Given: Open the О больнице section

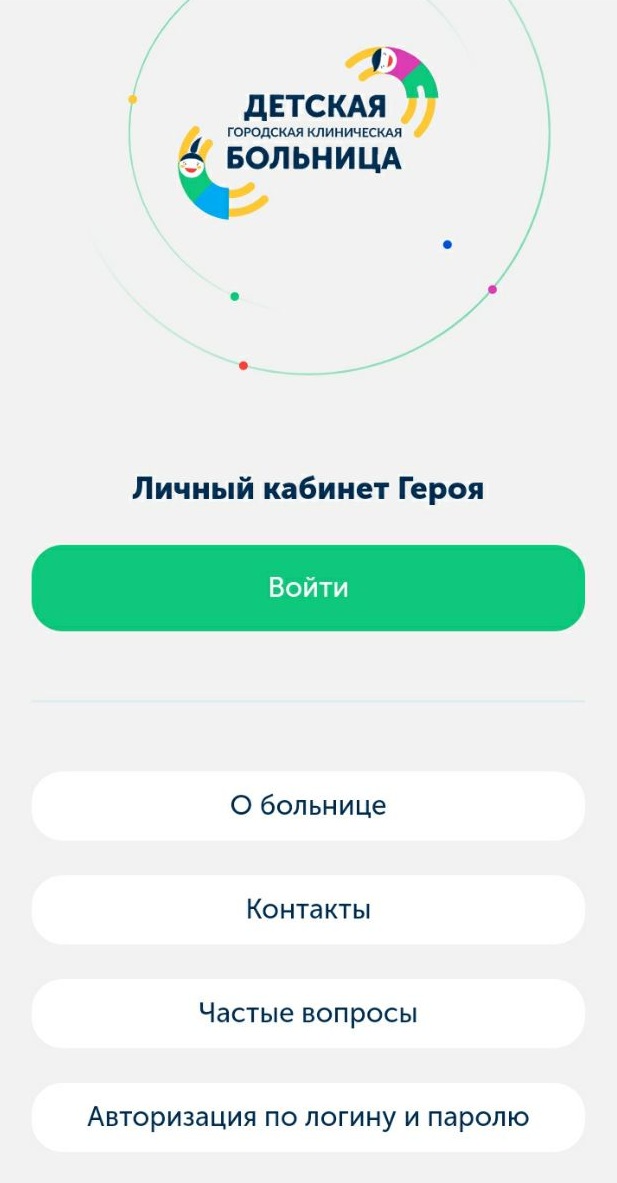Looking at the screenshot, I should tap(308, 806).
